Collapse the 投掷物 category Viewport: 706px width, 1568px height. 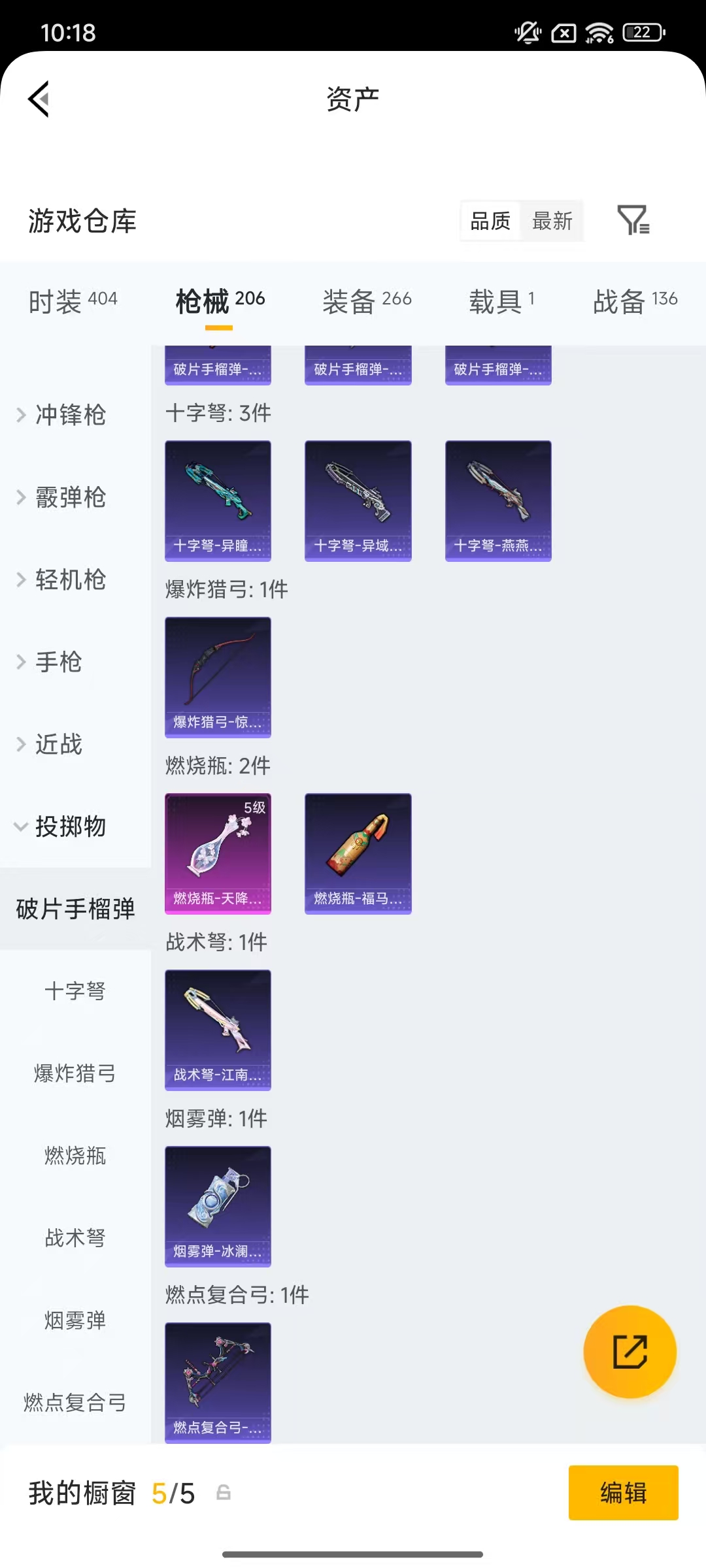[x=69, y=827]
